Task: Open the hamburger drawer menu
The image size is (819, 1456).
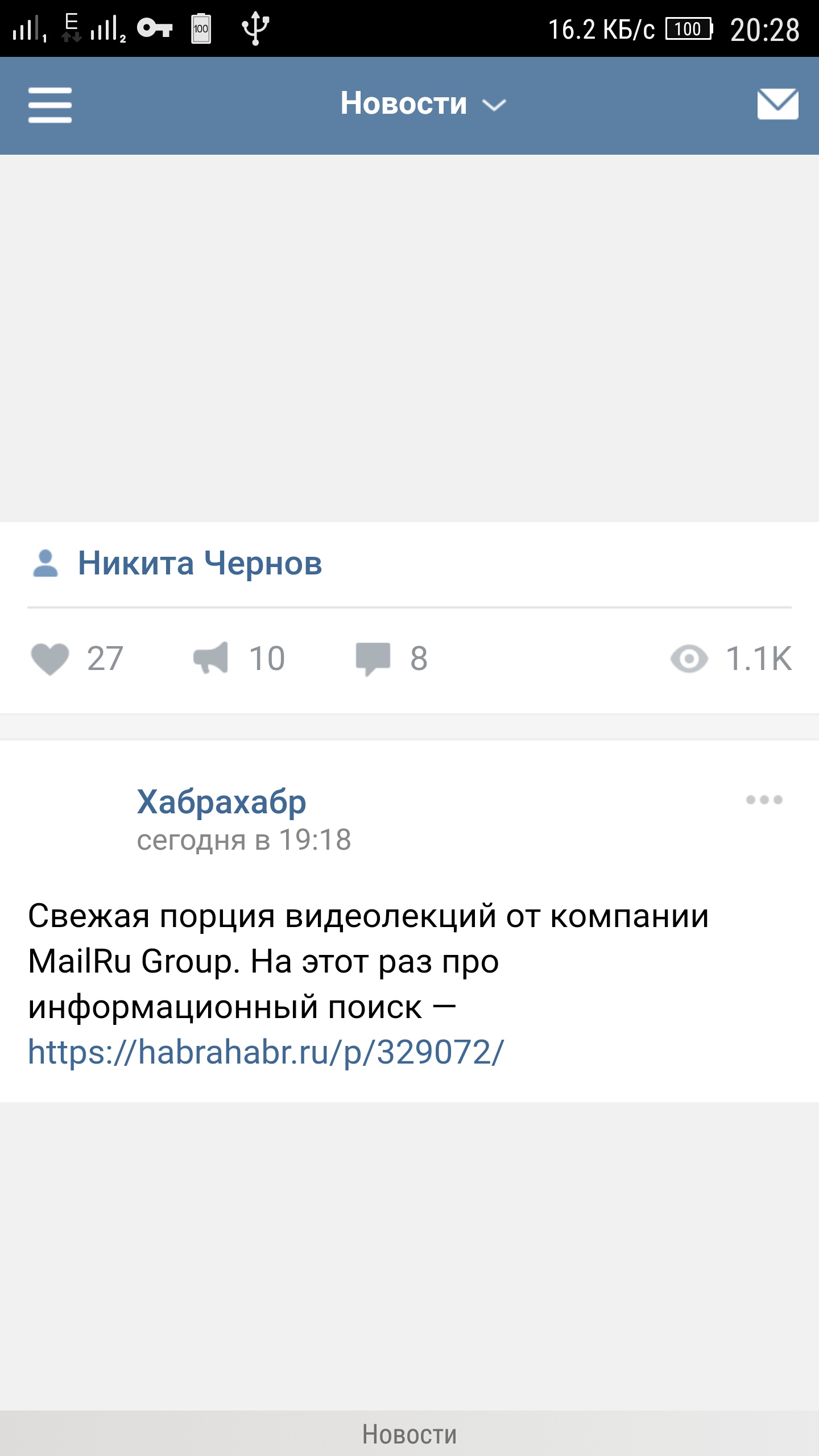Action: [x=50, y=105]
